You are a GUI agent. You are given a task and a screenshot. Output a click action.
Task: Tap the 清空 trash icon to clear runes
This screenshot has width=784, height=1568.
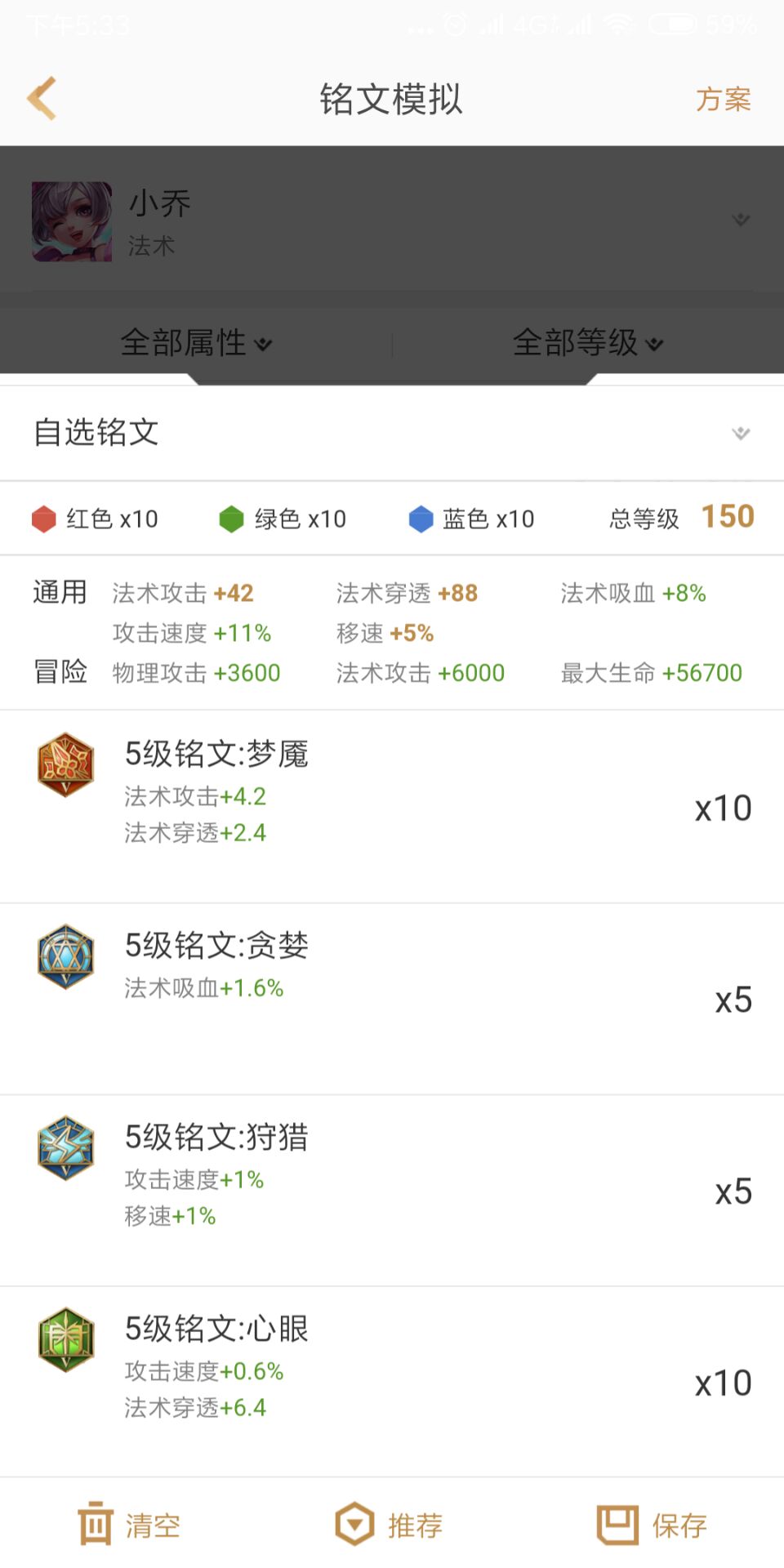point(96,1522)
